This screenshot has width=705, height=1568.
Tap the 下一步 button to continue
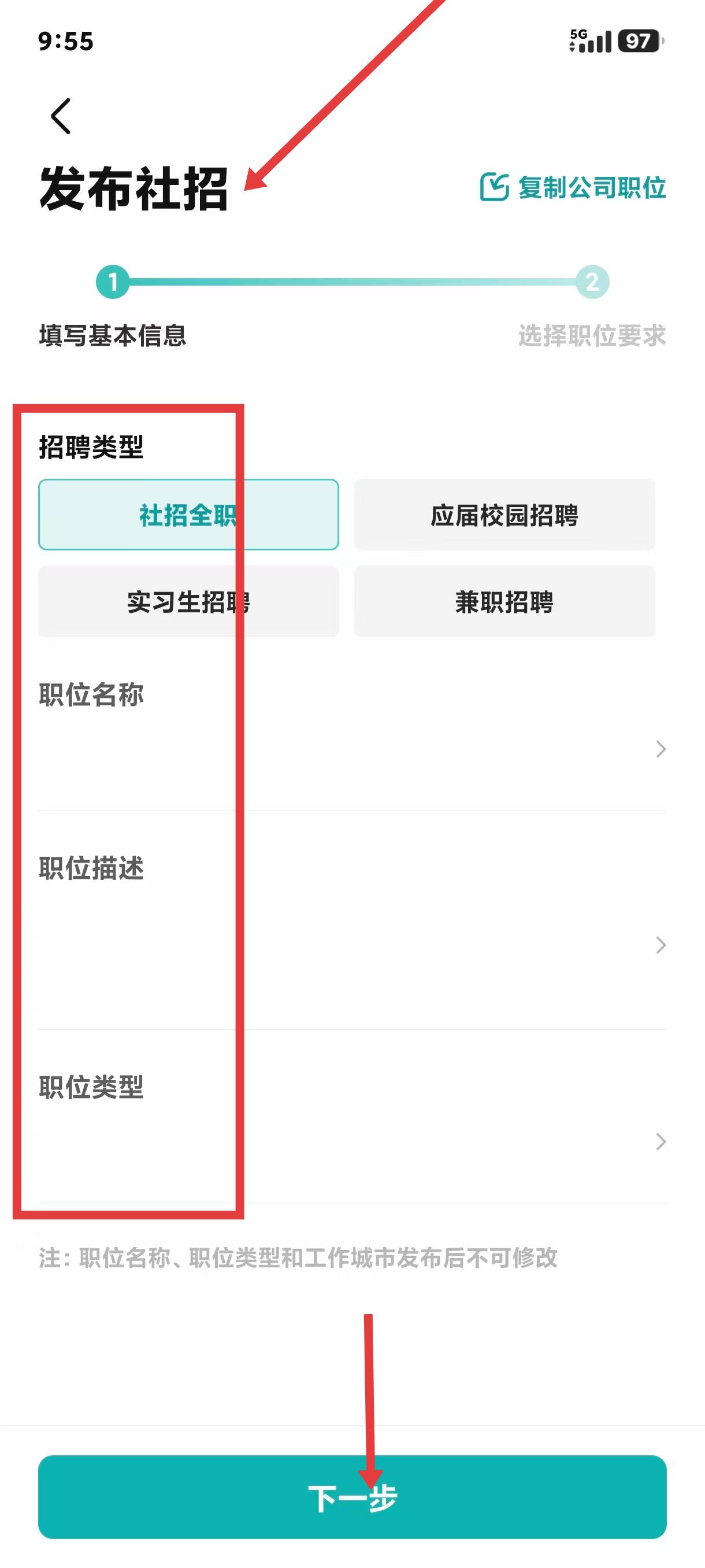(x=352, y=1497)
